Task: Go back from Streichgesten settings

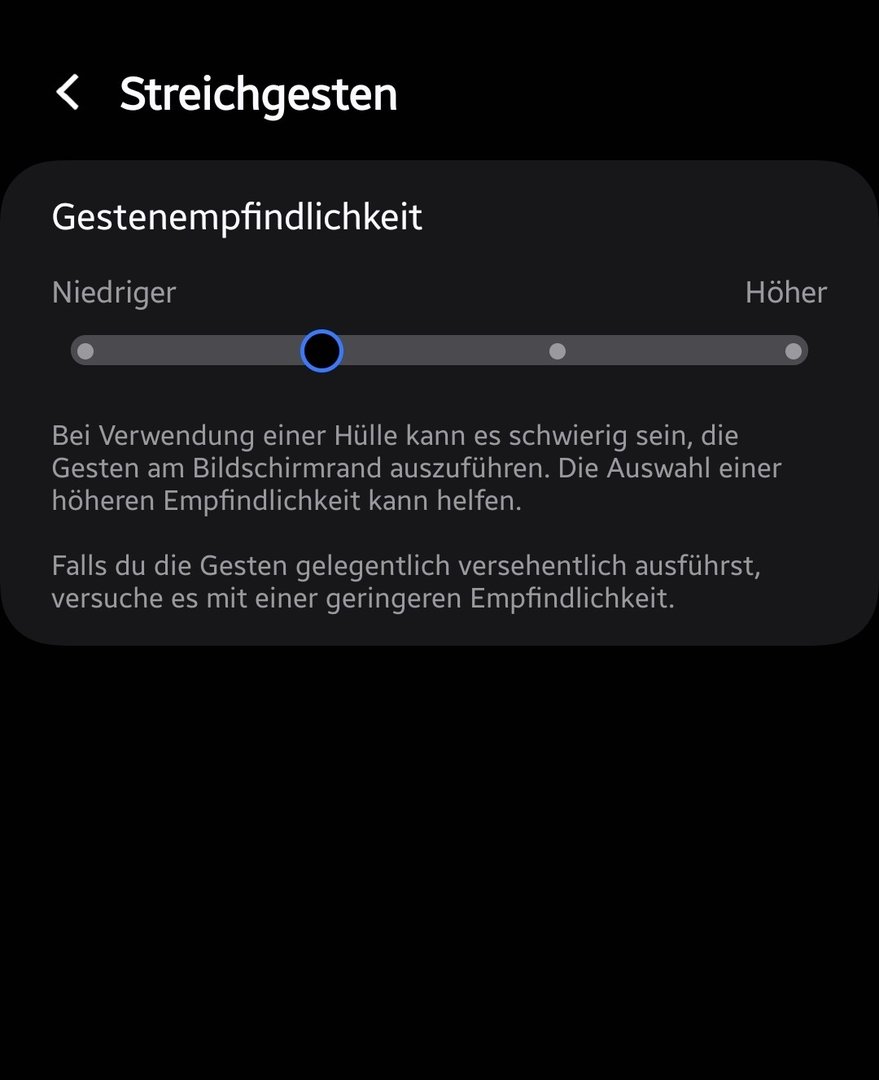Action: (x=68, y=93)
